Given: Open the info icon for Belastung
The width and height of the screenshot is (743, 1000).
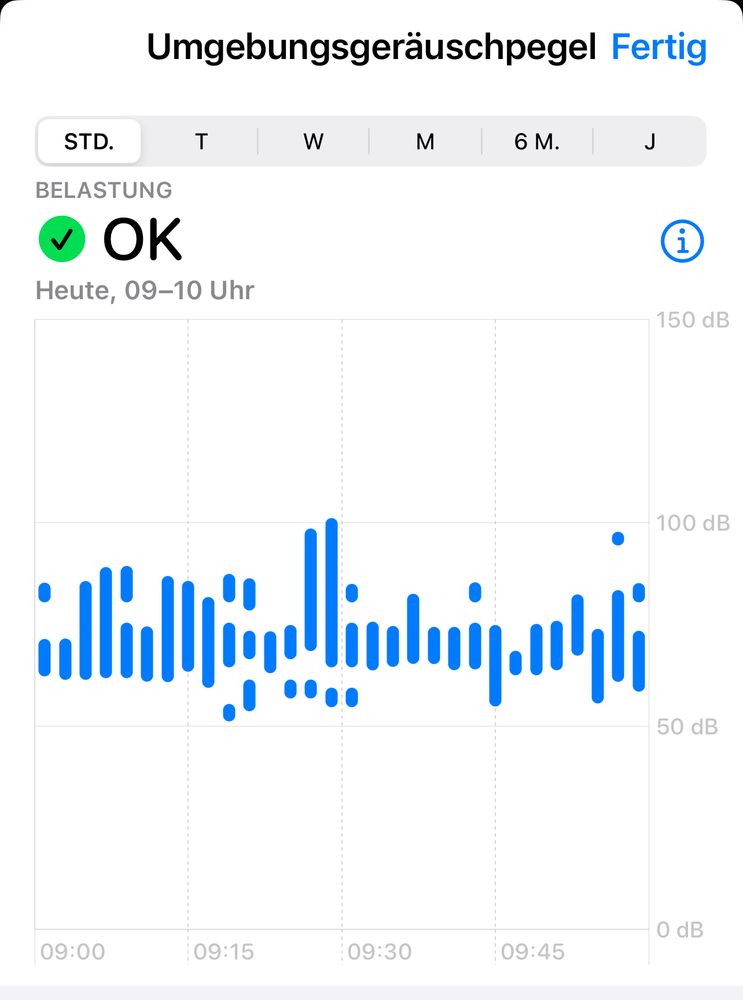Looking at the screenshot, I should (682, 241).
